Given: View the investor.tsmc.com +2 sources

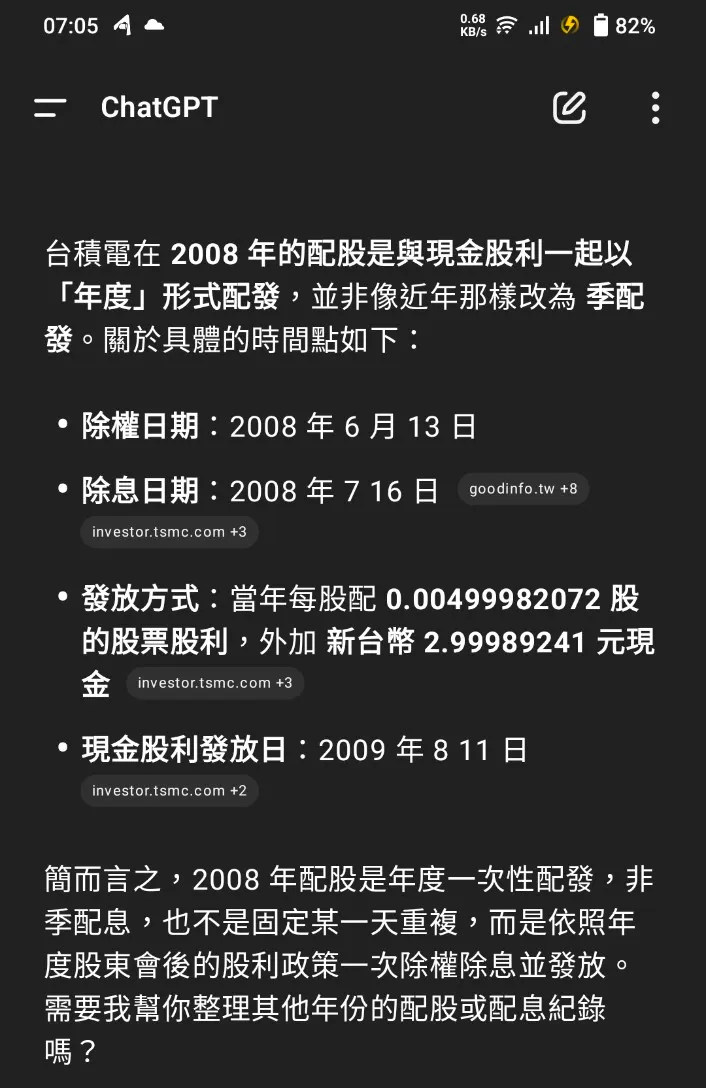Looking at the screenshot, I should click(169, 791).
